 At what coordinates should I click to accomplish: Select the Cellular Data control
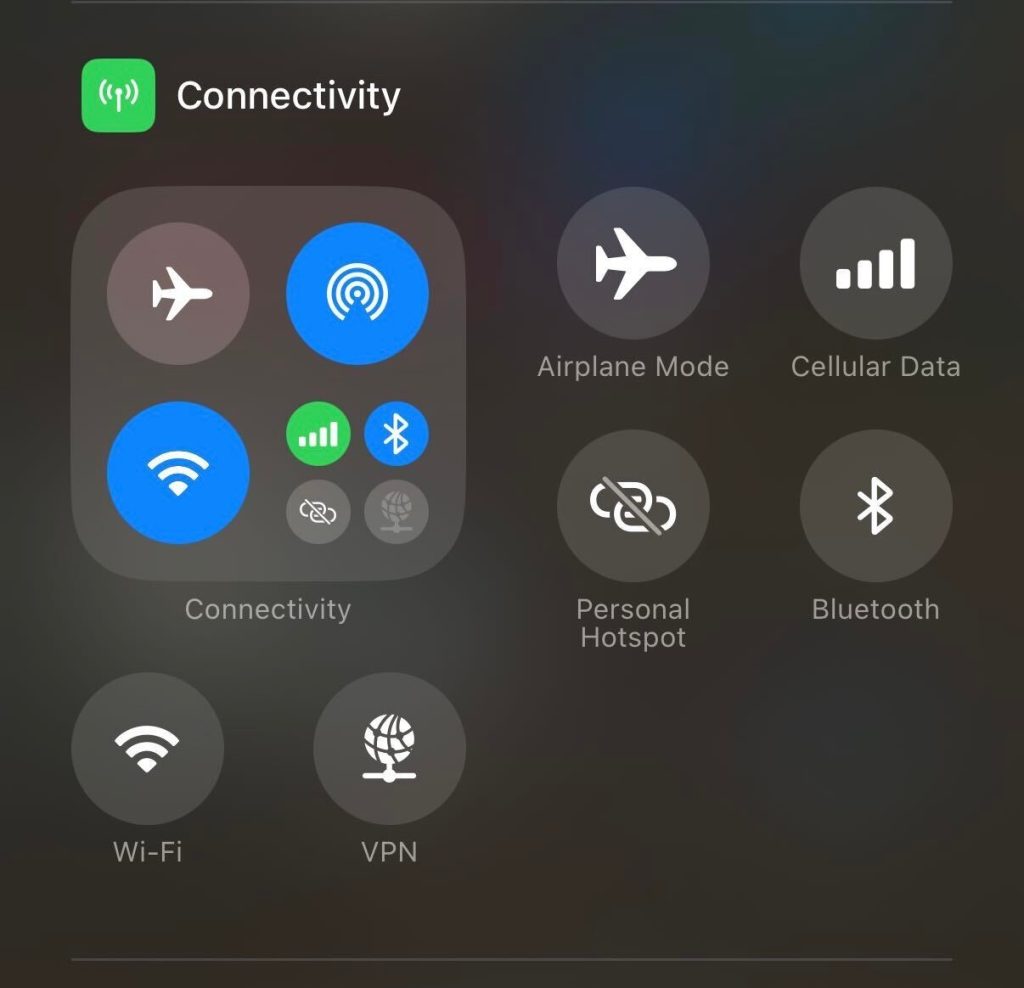click(x=875, y=264)
